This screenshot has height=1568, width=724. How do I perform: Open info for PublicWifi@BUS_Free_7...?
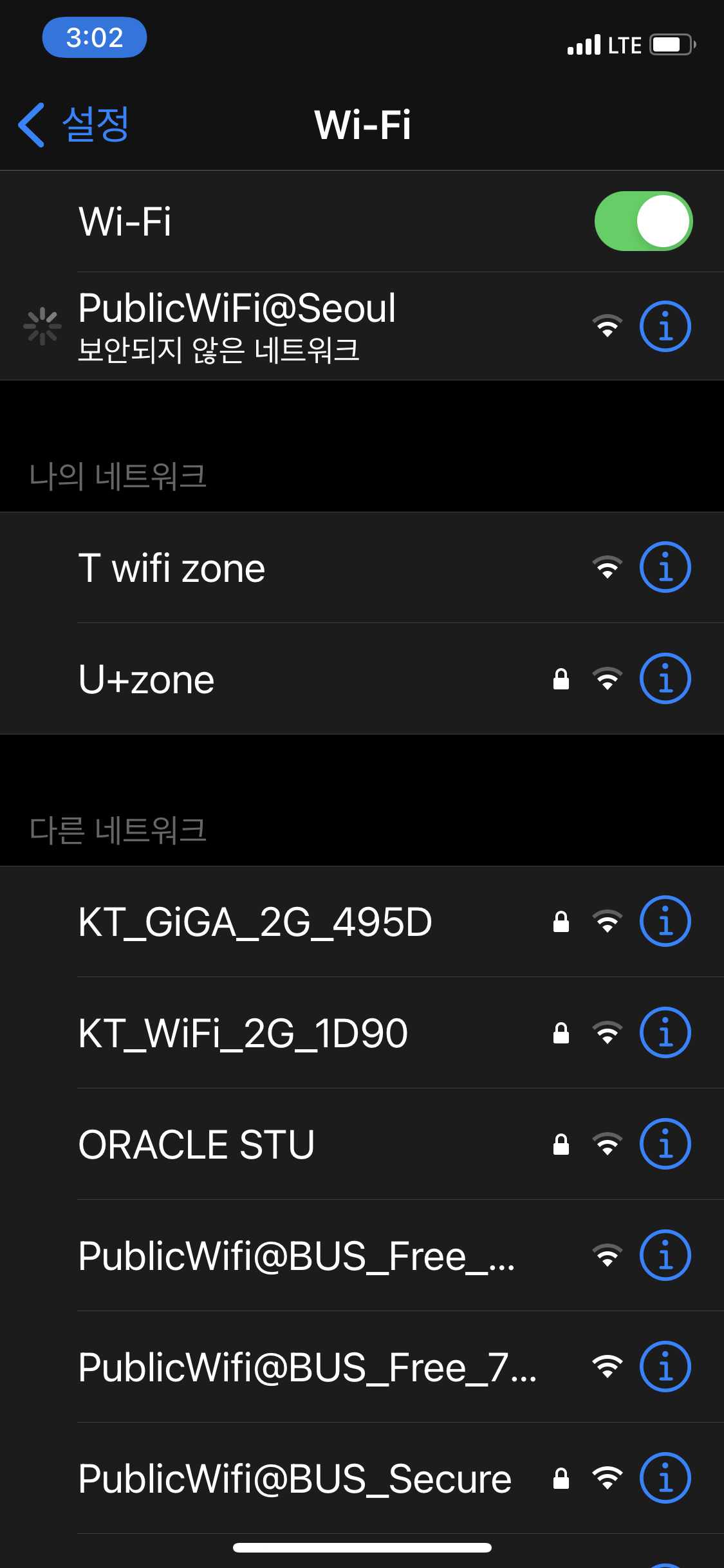665,1367
